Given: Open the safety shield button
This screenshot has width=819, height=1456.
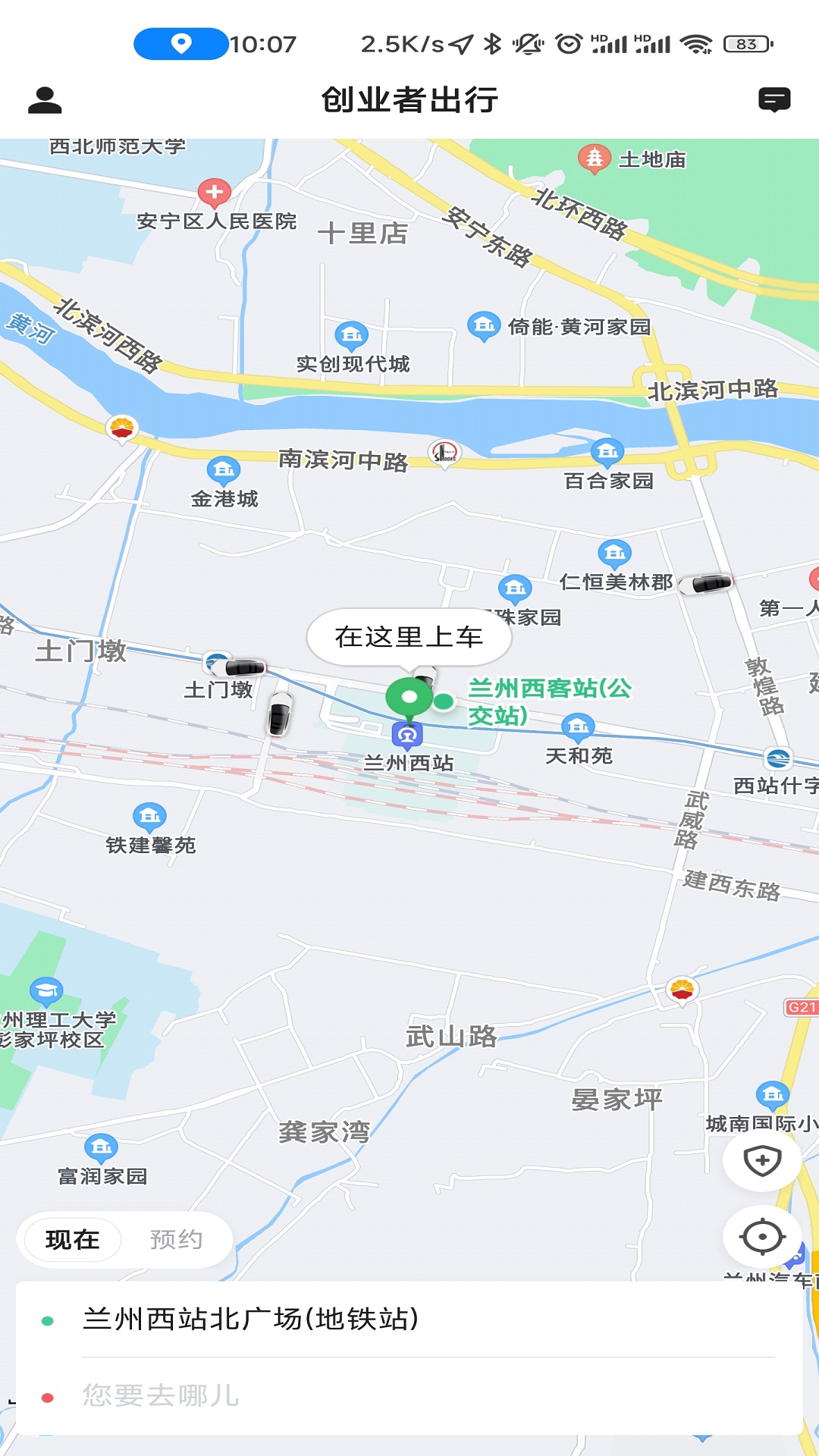Looking at the screenshot, I should point(762,1161).
